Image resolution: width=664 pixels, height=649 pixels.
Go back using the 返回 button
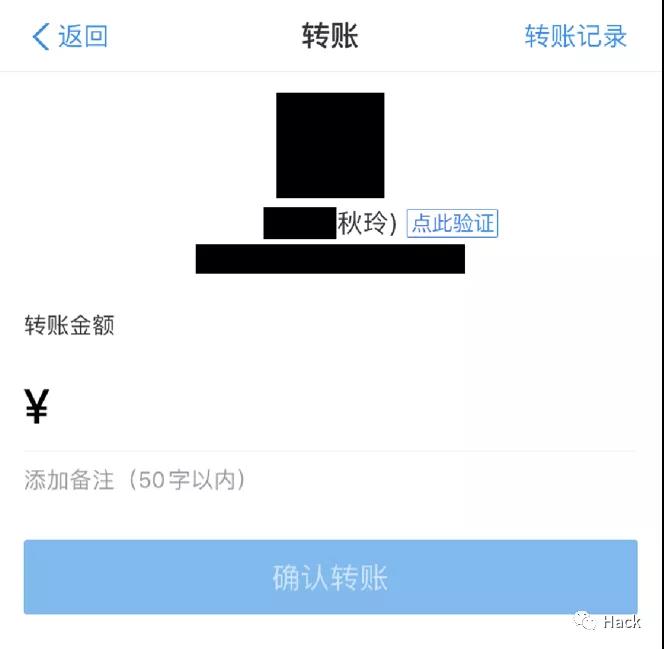click(70, 37)
